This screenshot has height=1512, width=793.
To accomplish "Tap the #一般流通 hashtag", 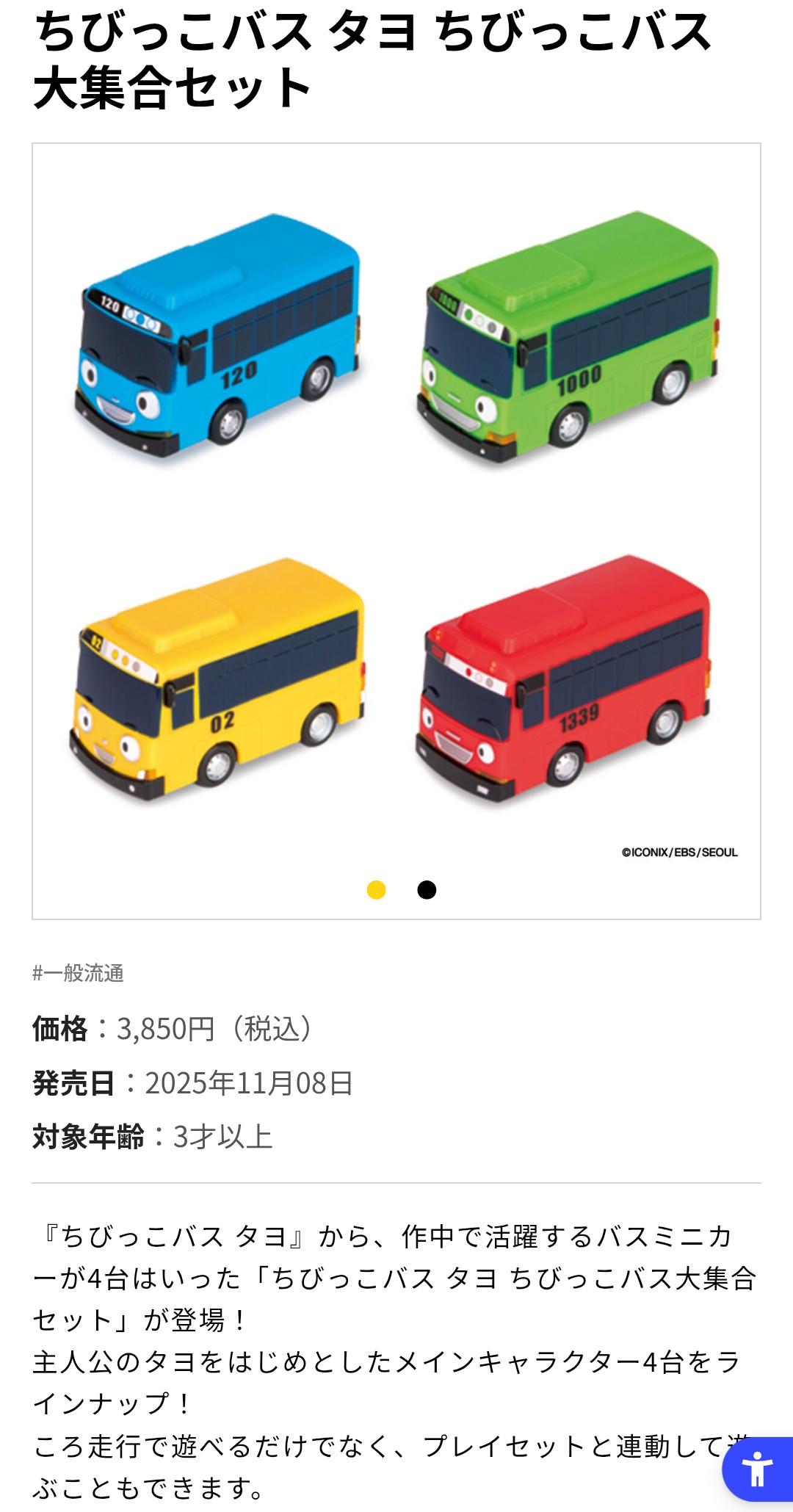I will [x=78, y=973].
